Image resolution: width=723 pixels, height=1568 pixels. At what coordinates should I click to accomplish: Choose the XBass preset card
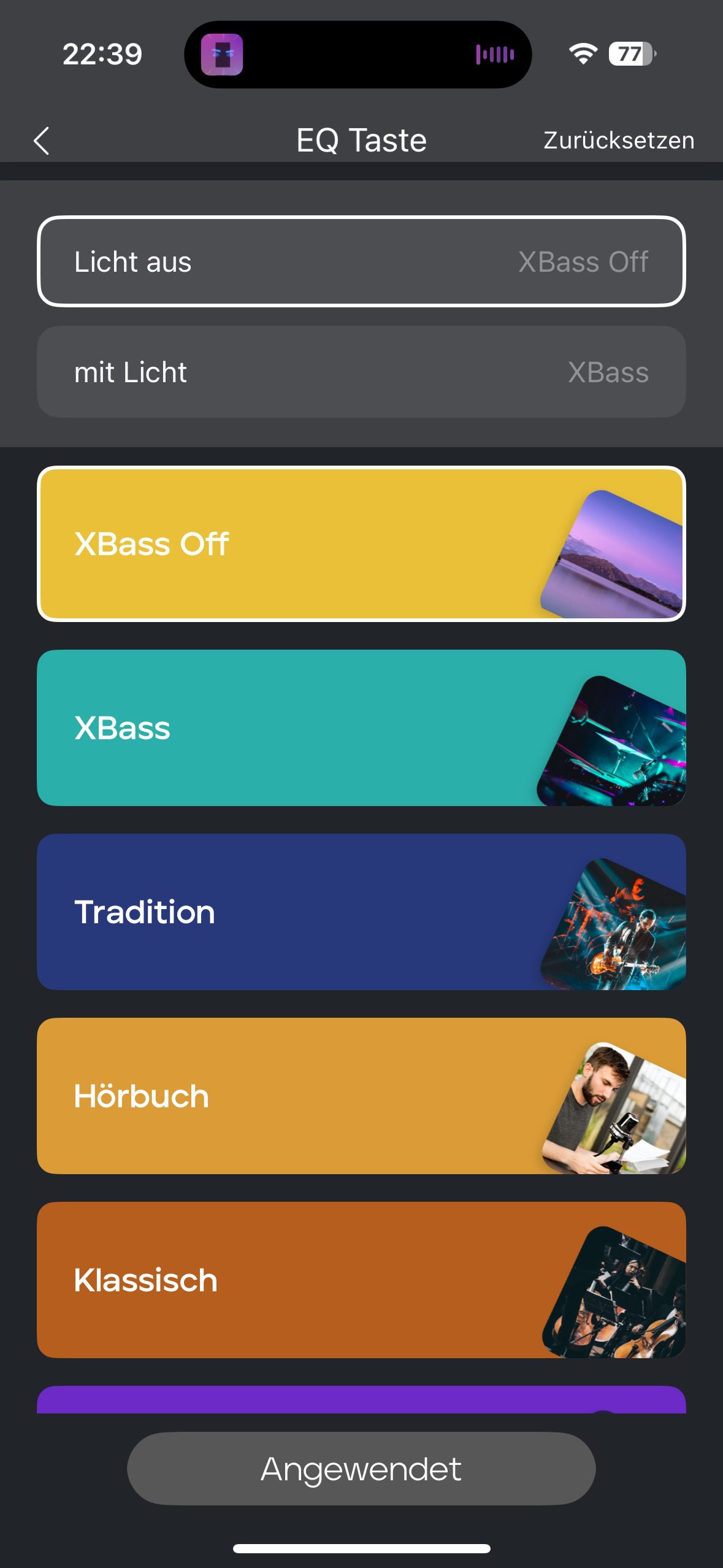pos(361,728)
